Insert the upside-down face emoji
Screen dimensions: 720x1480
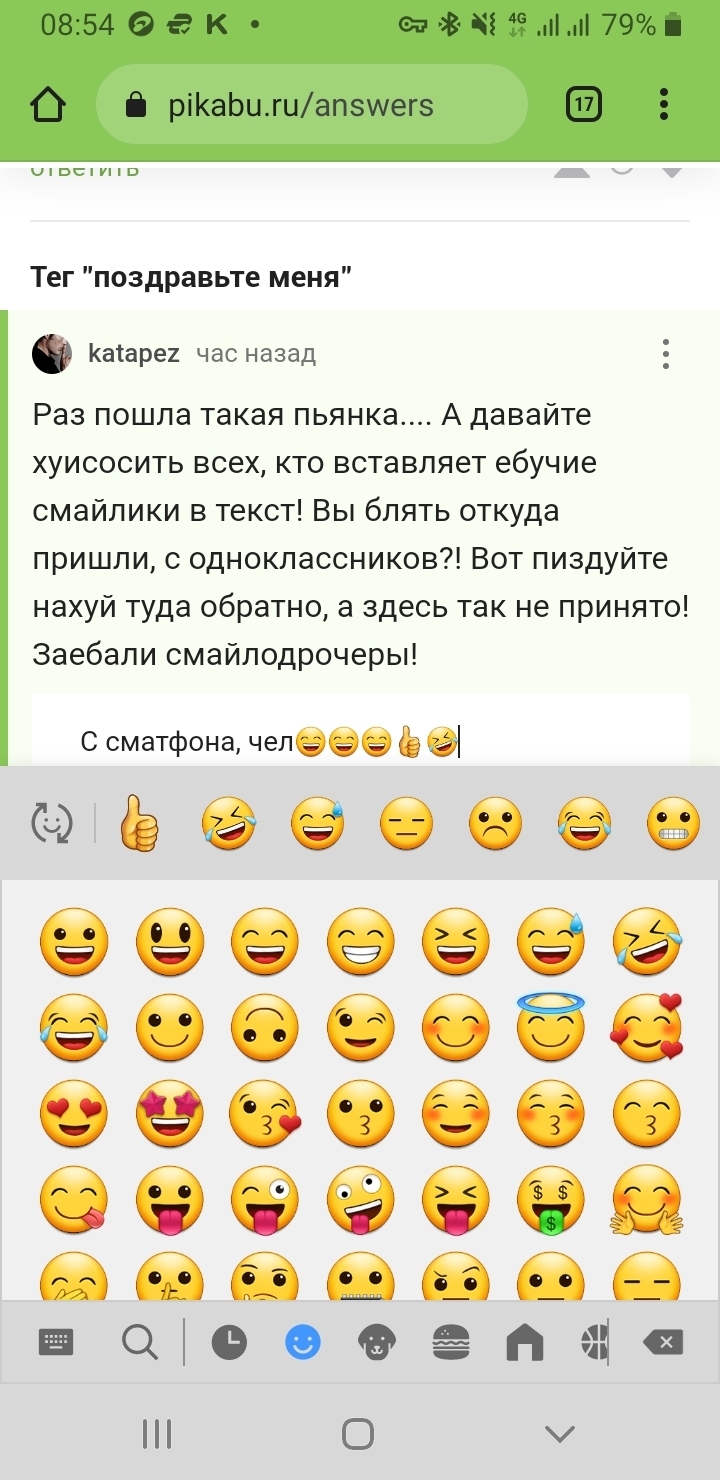264,1027
